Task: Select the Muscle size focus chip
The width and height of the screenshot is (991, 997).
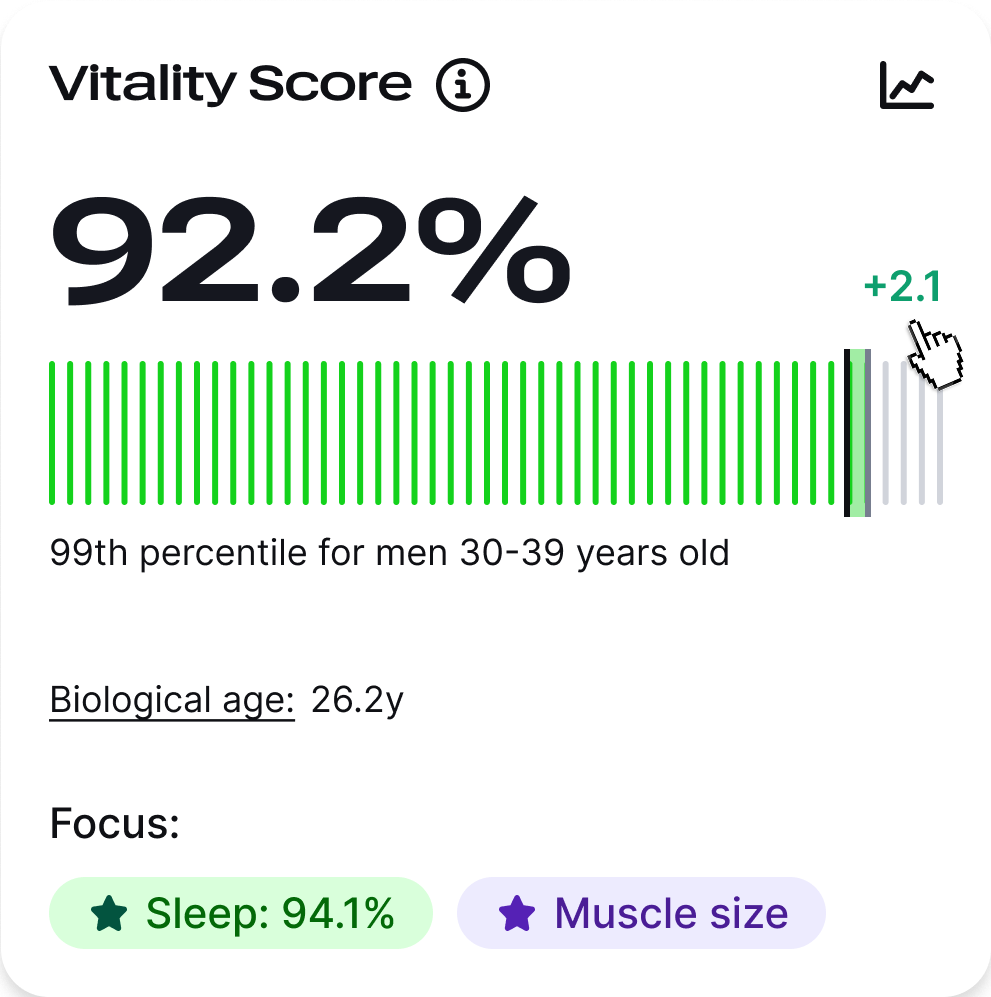Action: coord(641,913)
